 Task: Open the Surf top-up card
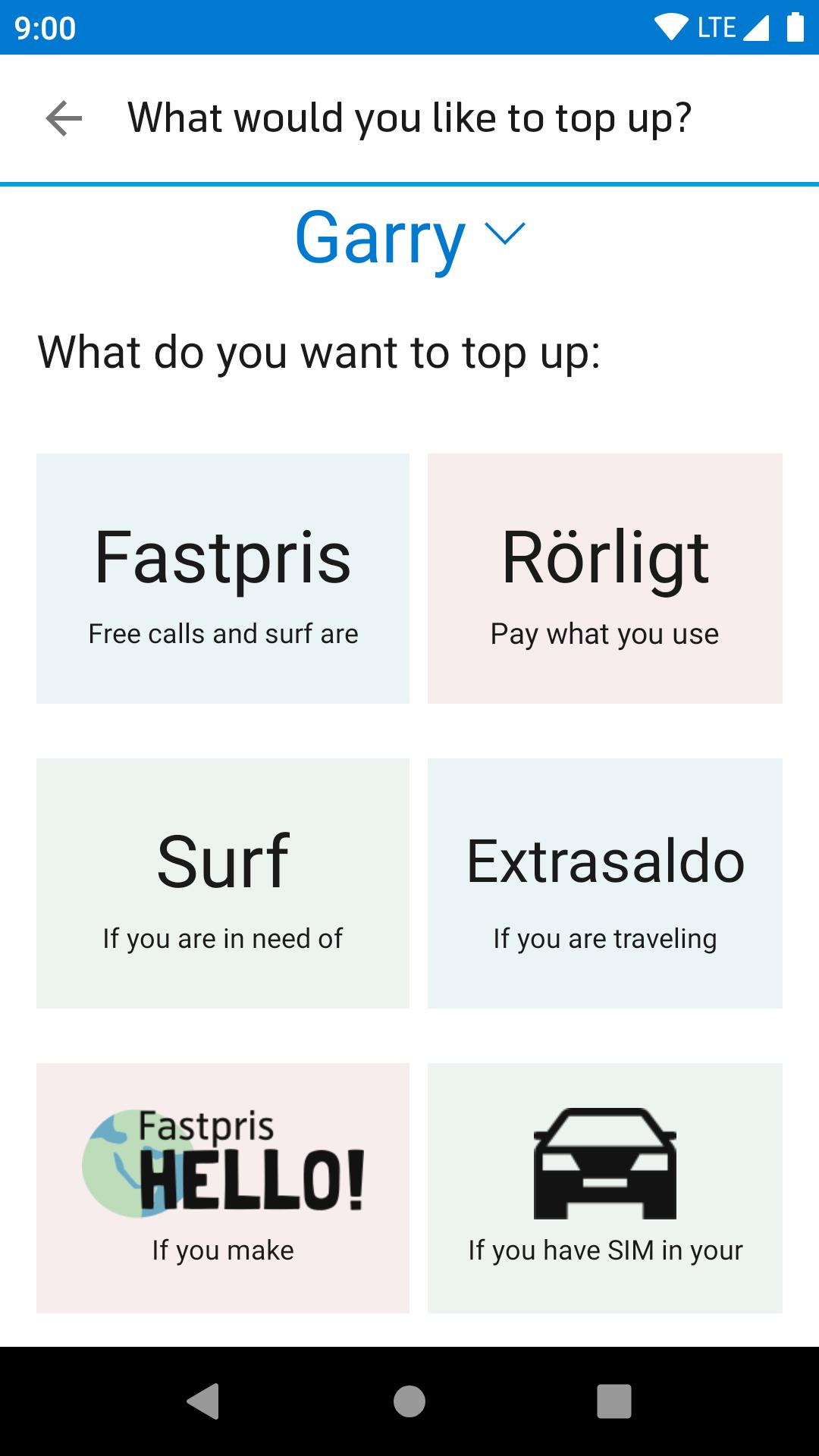click(223, 883)
